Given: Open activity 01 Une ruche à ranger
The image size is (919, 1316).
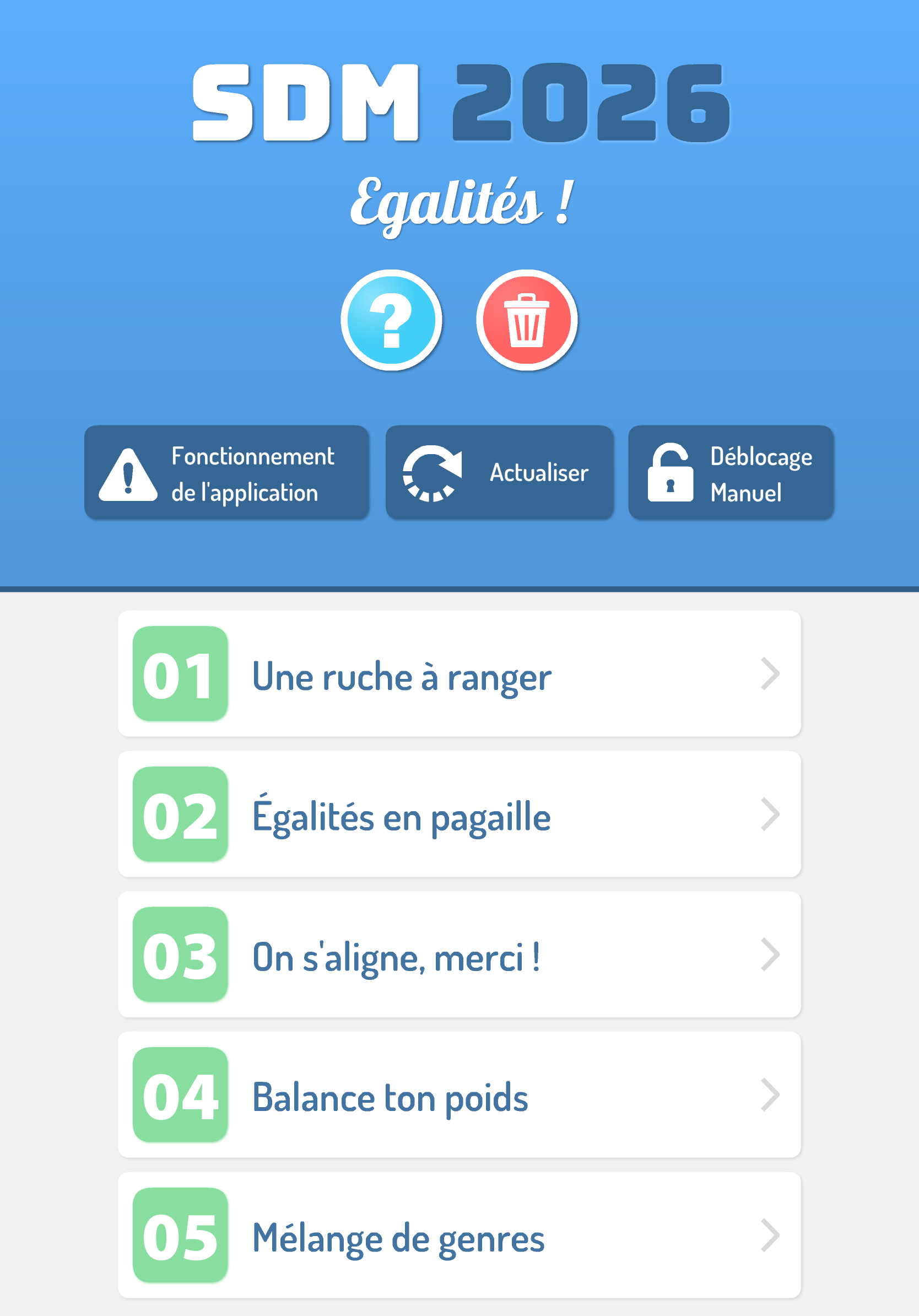Looking at the screenshot, I should tap(459, 673).
